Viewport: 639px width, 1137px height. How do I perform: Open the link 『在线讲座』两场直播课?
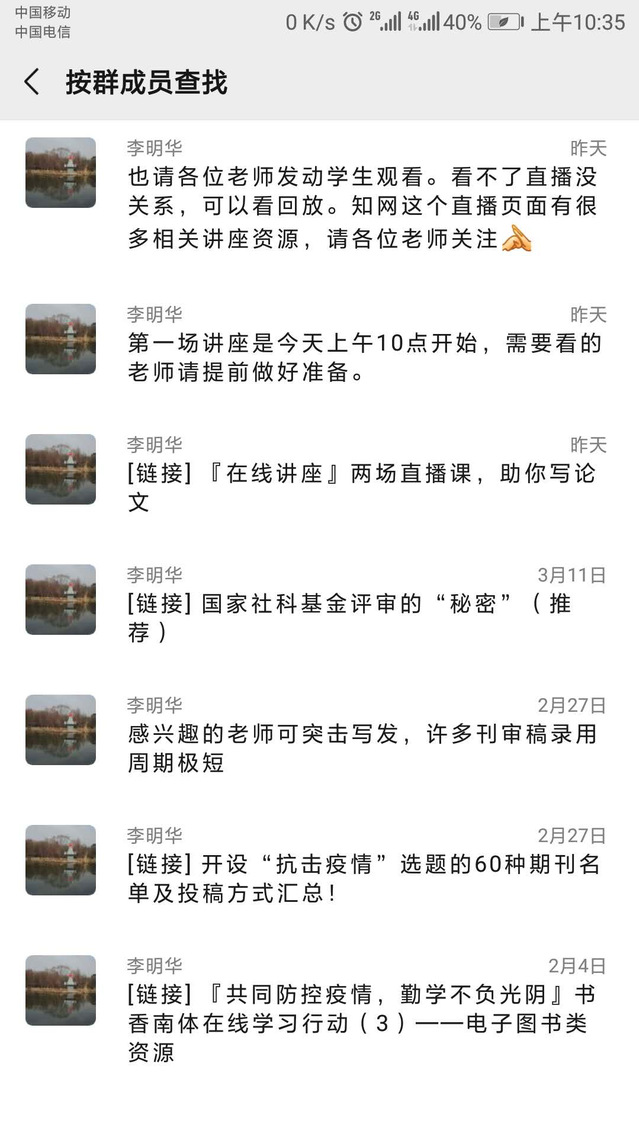coord(364,488)
